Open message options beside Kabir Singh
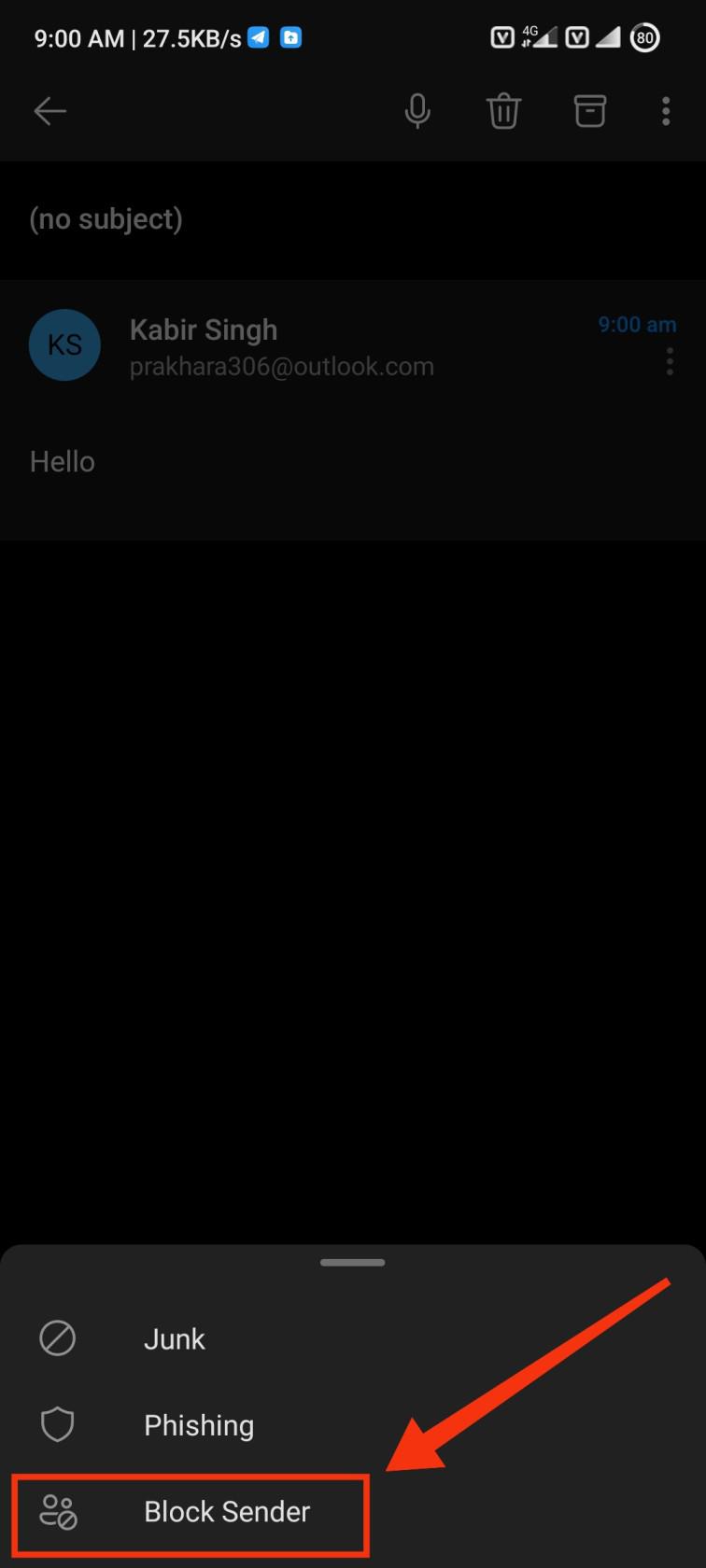706x1568 pixels. [x=670, y=362]
